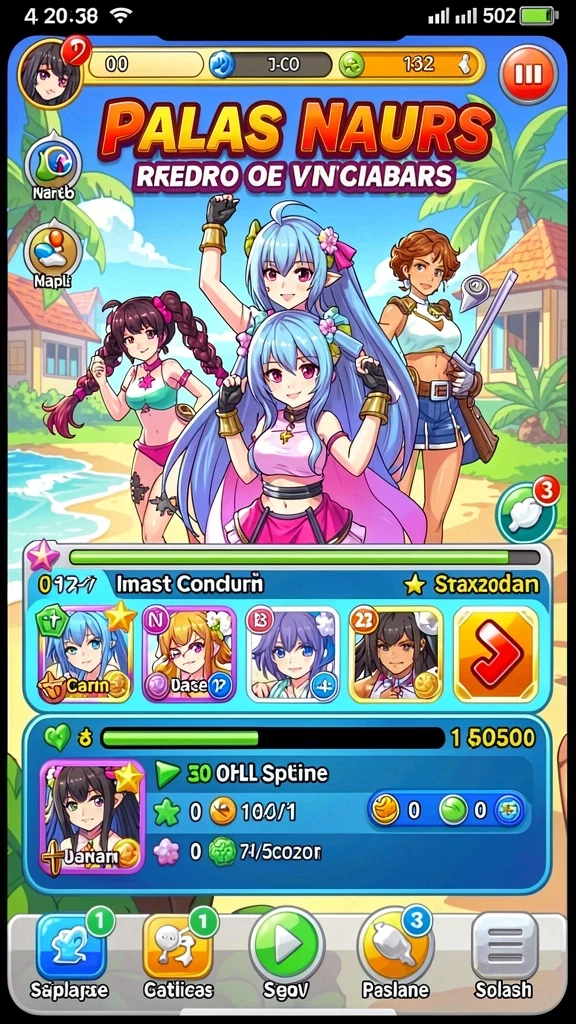Select the purple-haired character card
Viewport: 576px width, 1024px height.
(x=292, y=654)
